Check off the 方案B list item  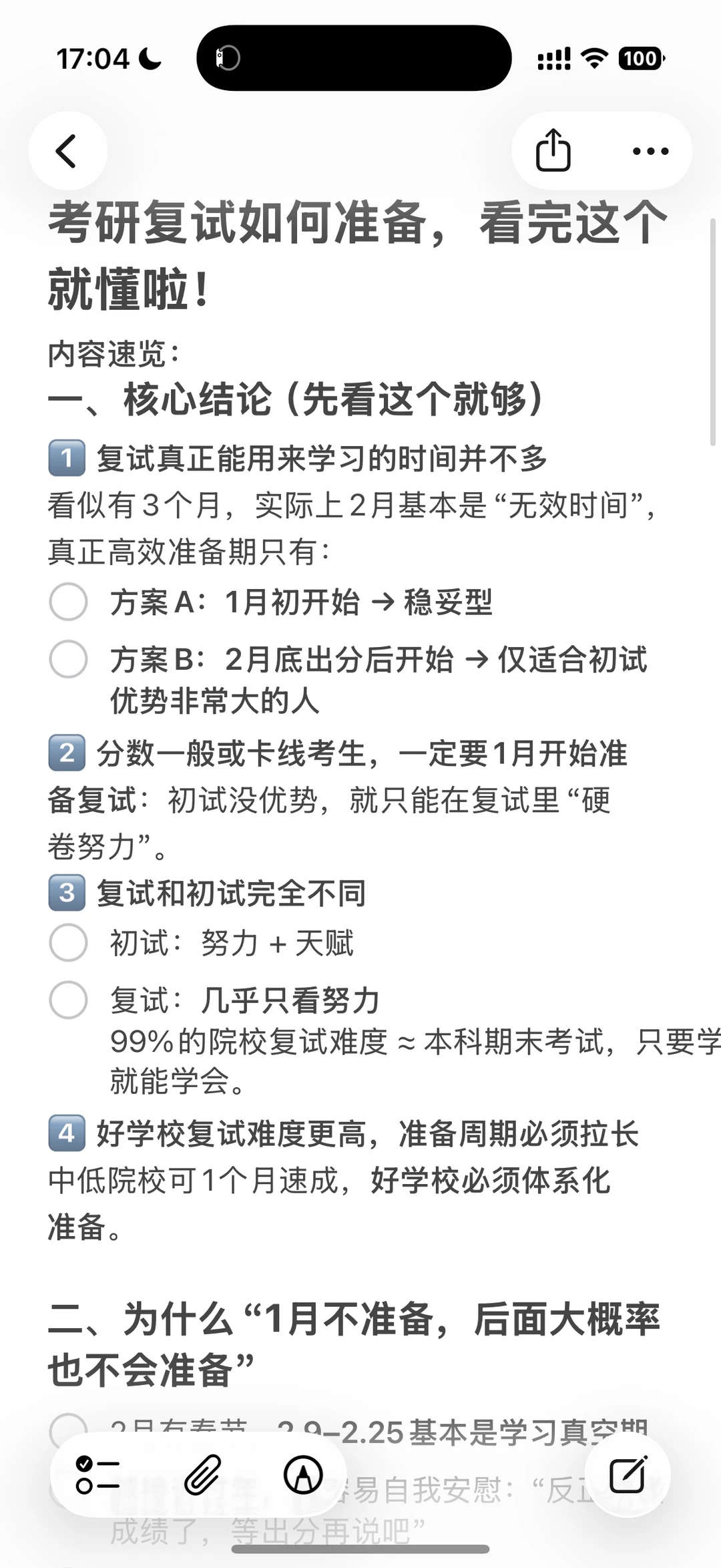[x=67, y=661]
